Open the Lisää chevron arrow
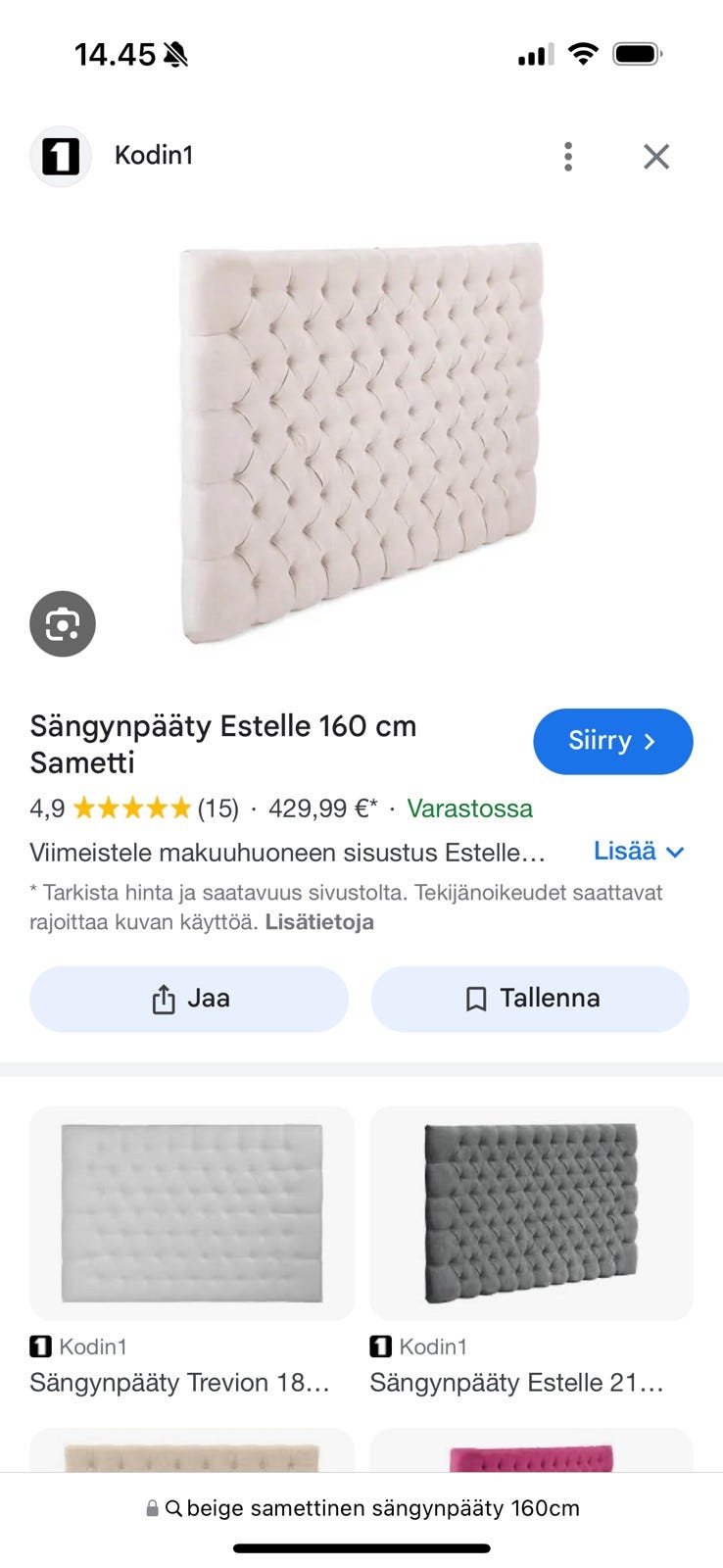723x1568 pixels. tap(675, 853)
